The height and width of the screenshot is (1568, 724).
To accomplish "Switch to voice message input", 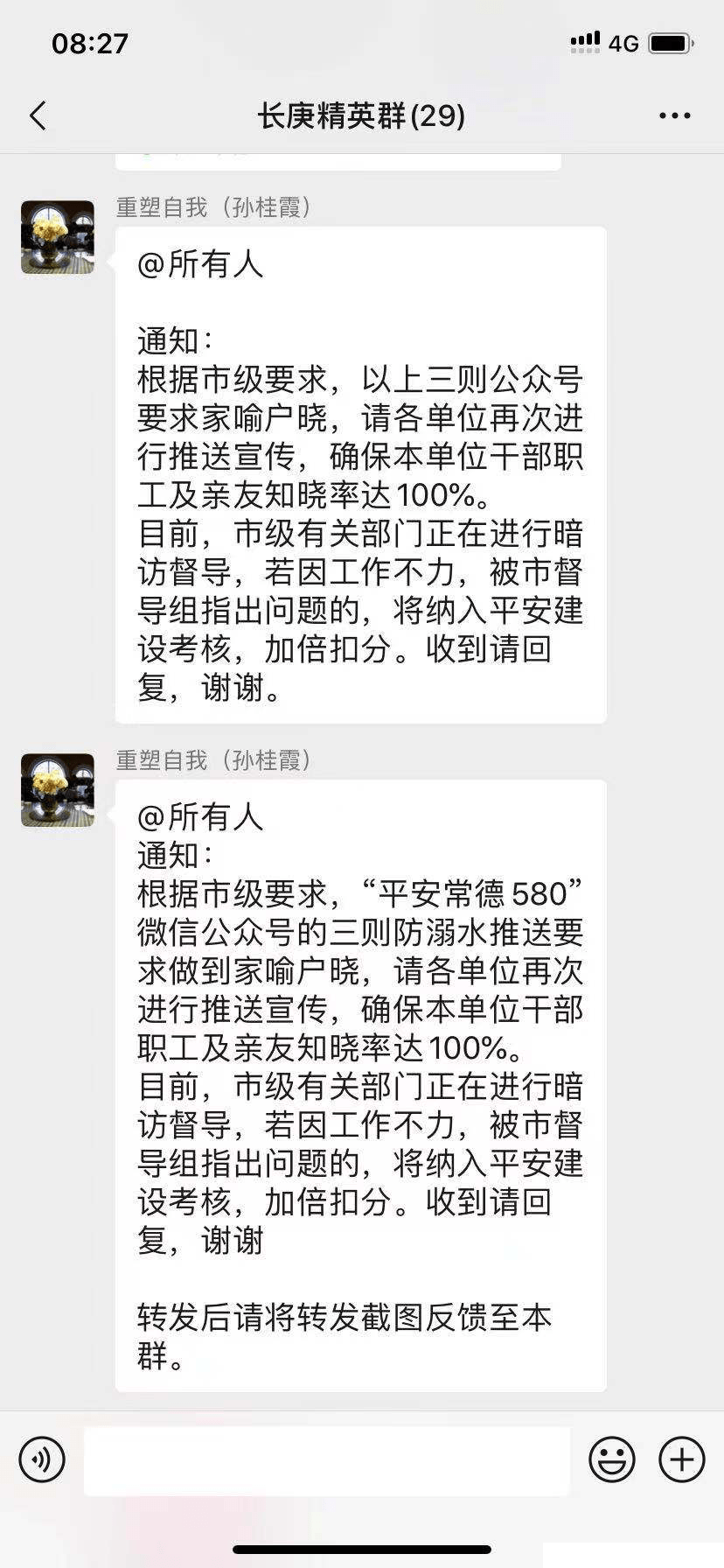I will point(42,1459).
